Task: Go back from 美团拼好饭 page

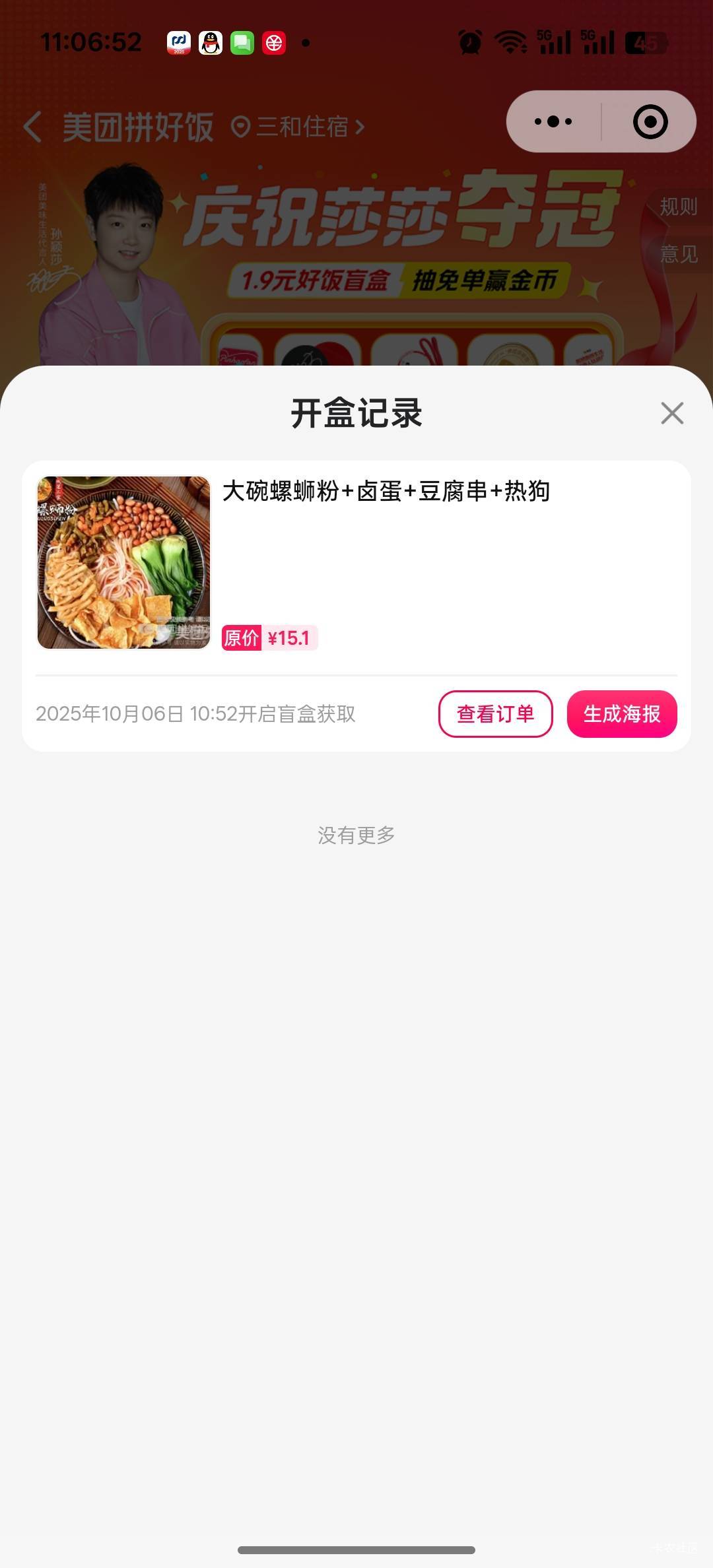Action: [32, 126]
